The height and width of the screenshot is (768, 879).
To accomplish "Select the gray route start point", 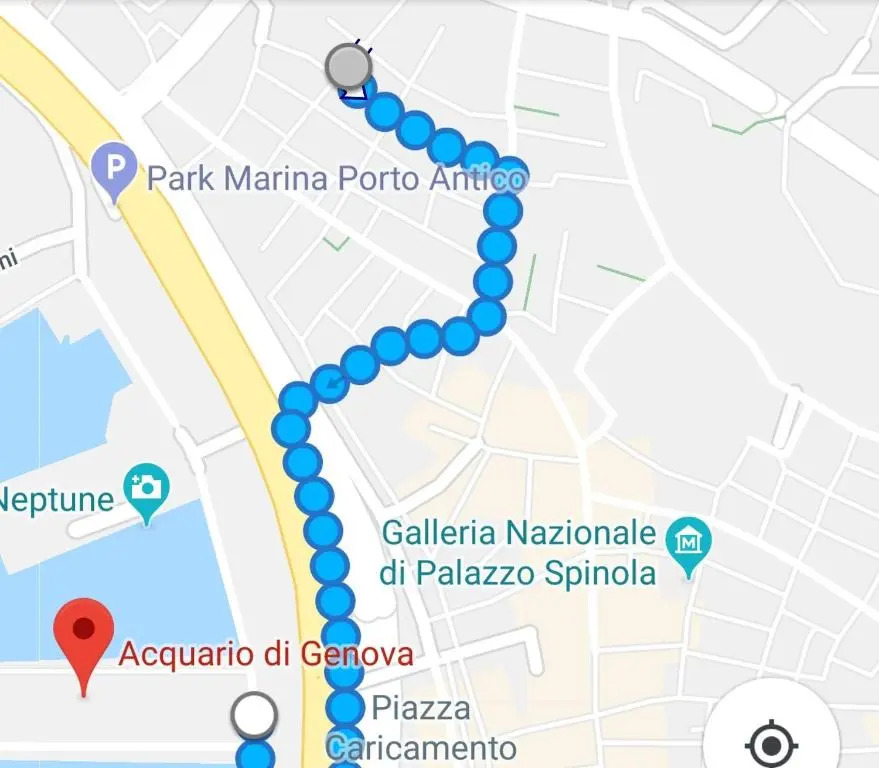I will pyautogui.click(x=349, y=67).
